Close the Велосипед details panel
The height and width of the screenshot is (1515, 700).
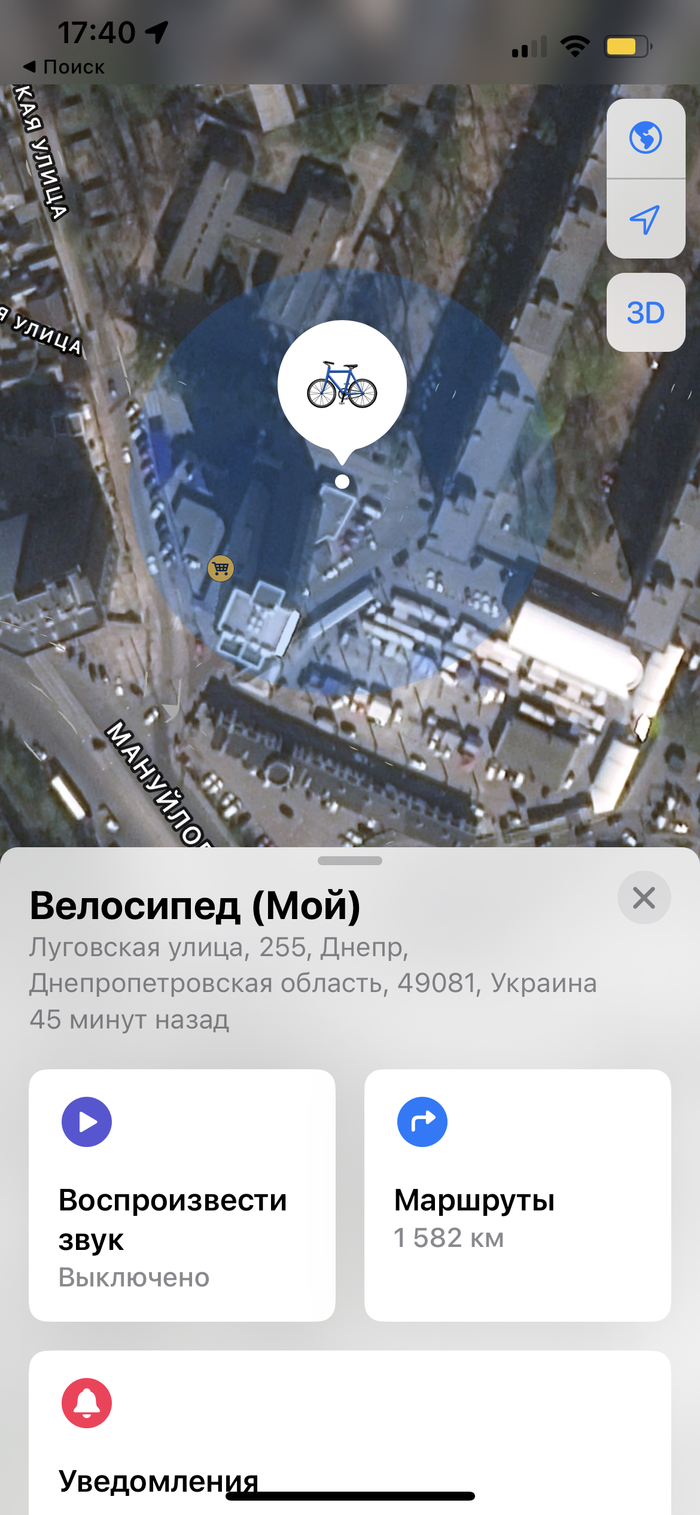pyautogui.click(x=643, y=897)
